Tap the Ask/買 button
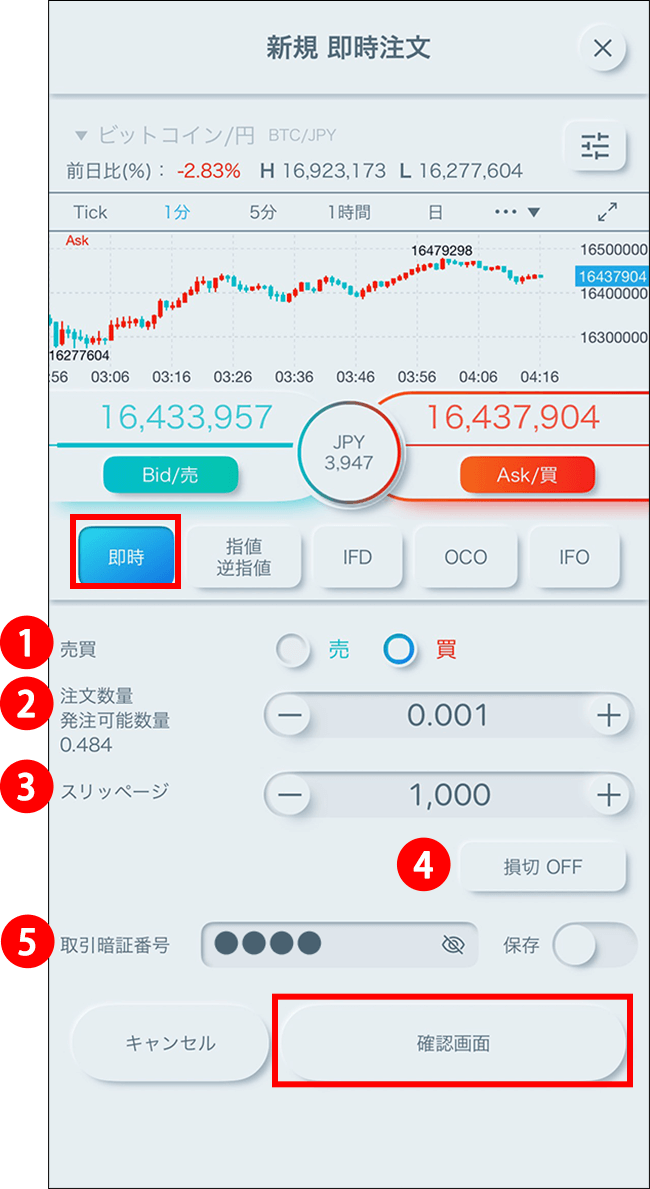This screenshot has height=1189, width=650. [527, 475]
